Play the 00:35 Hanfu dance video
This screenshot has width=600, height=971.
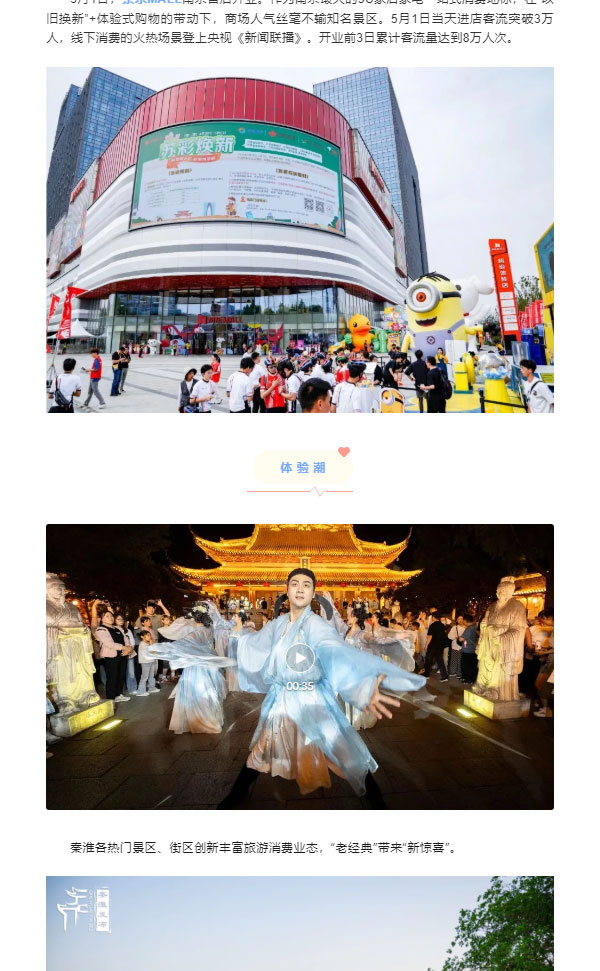[300, 658]
